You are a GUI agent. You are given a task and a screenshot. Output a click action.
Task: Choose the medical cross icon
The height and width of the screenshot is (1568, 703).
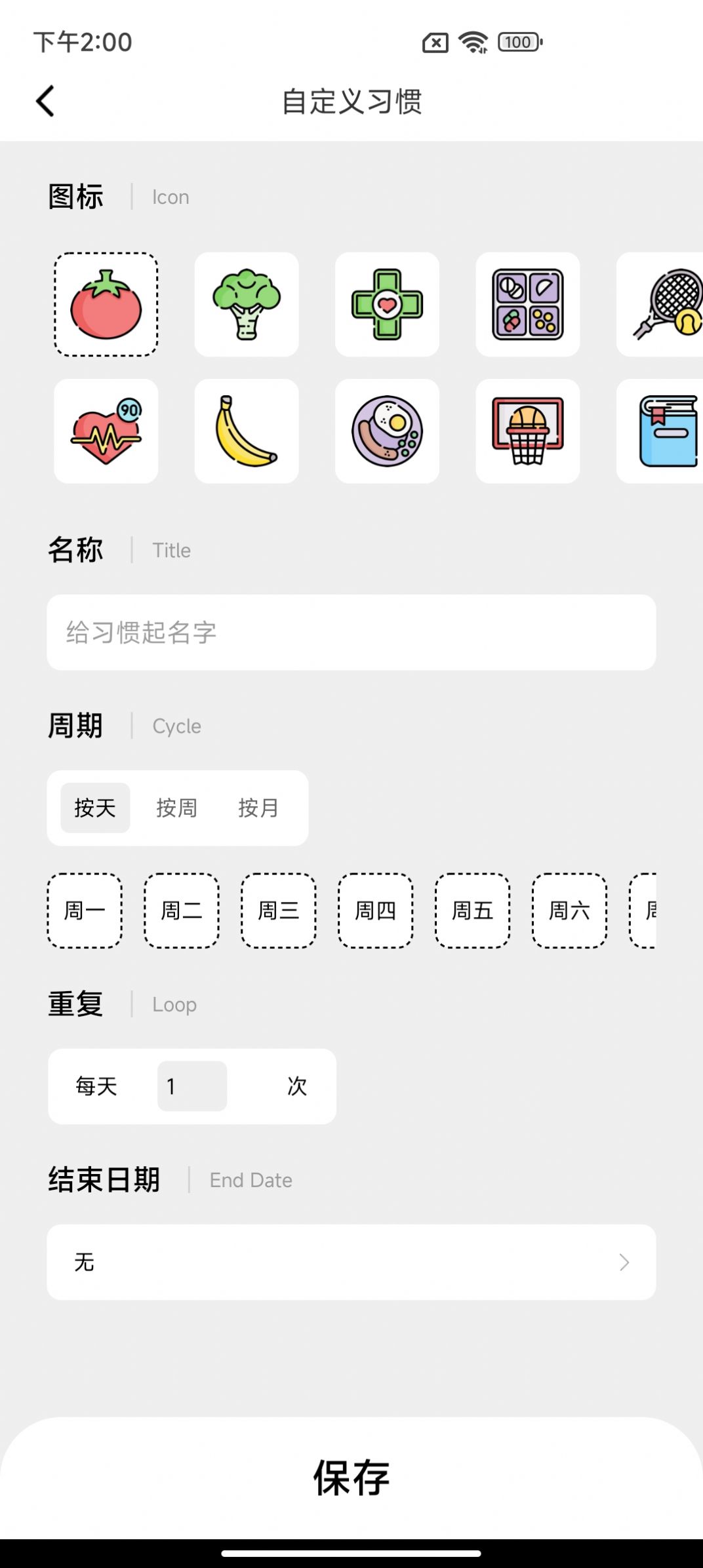pyautogui.click(x=387, y=304)
